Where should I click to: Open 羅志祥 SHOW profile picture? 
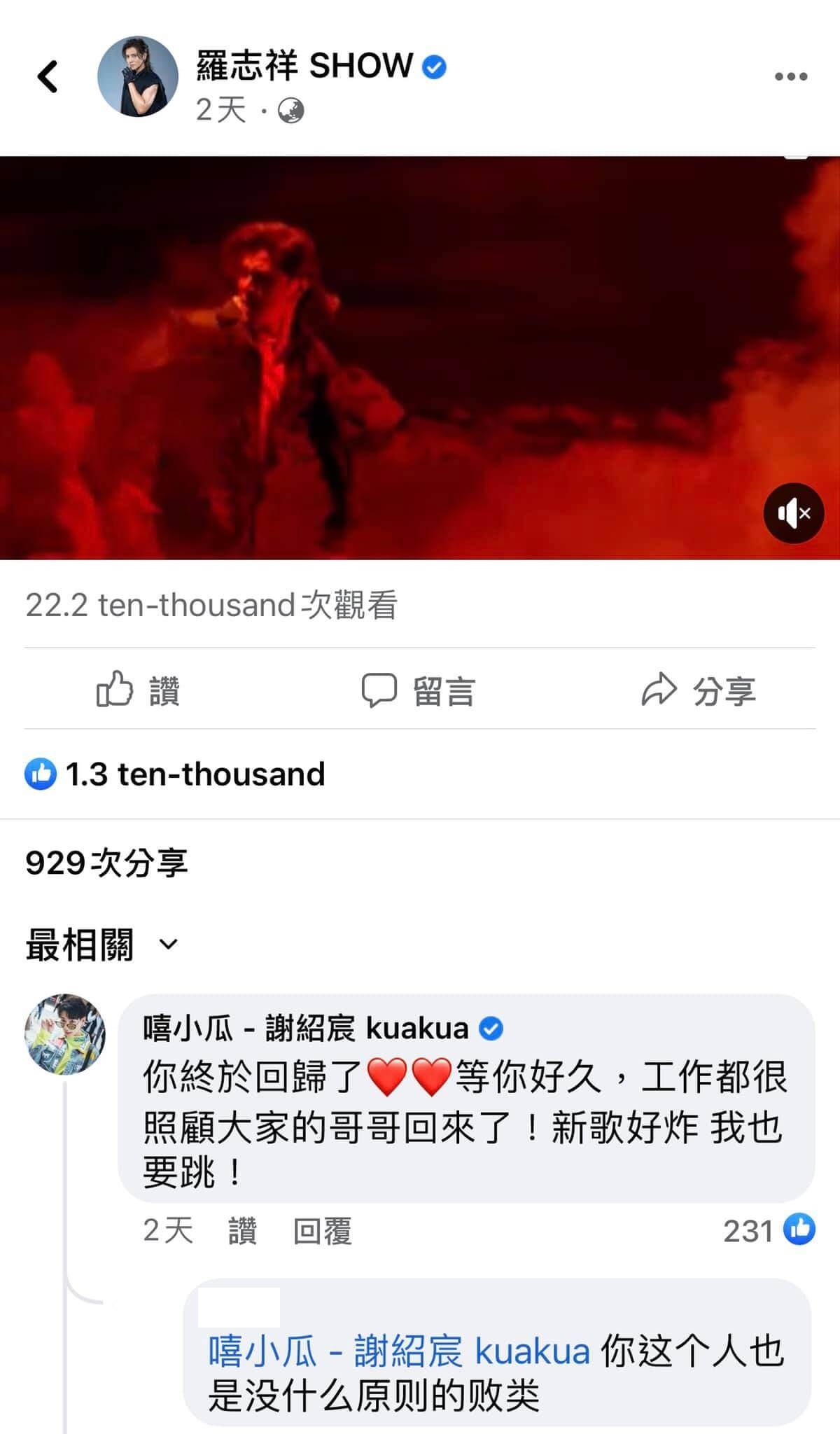tap(138, 76)
